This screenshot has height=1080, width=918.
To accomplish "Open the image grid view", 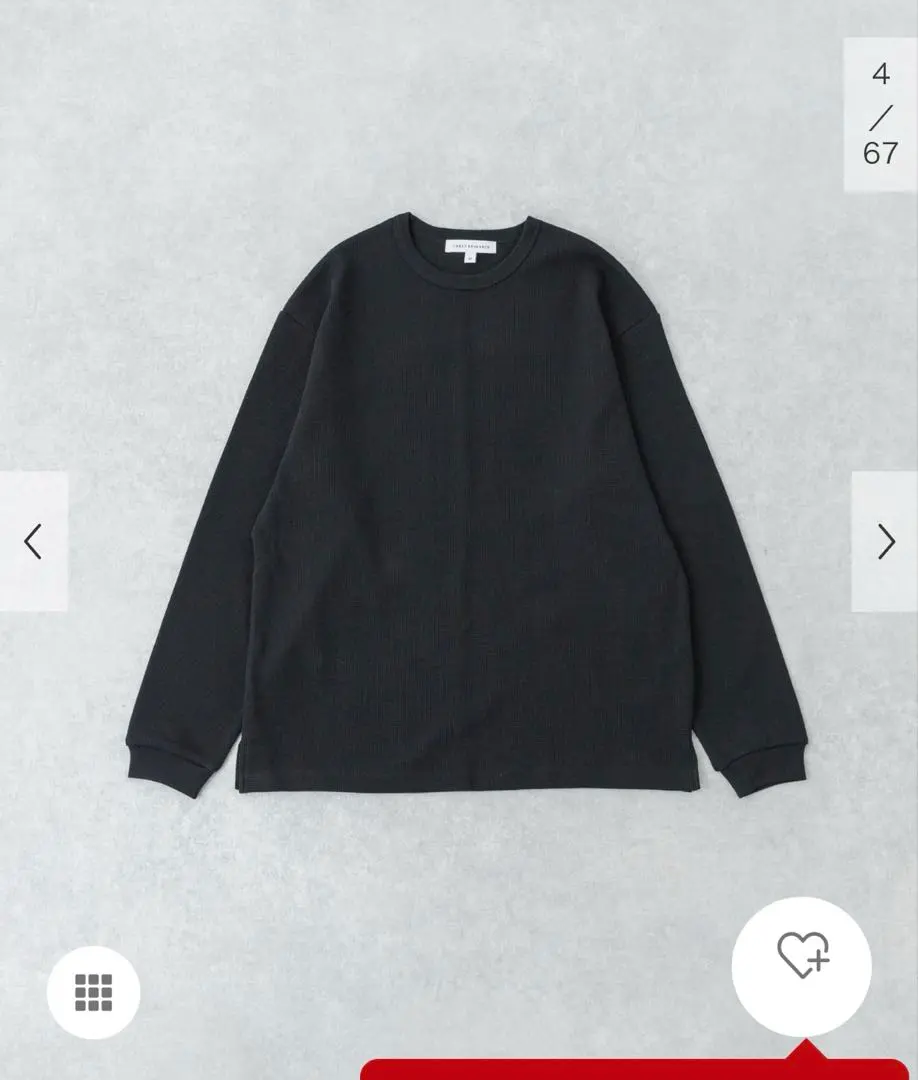I will (x=93, y=992).
